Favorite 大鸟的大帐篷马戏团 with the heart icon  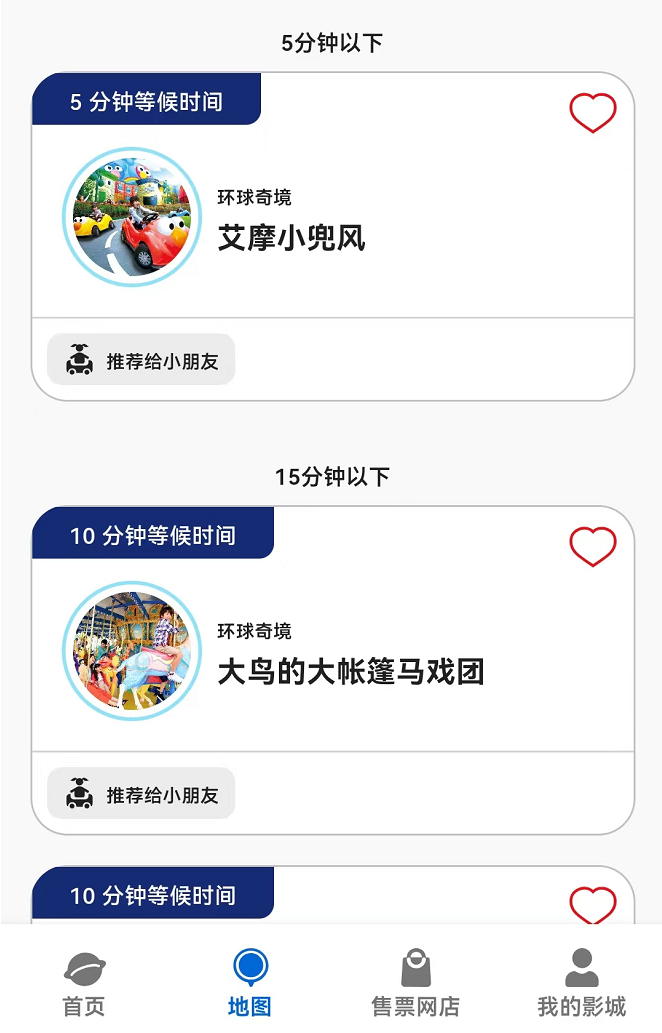tap(593, 547)
